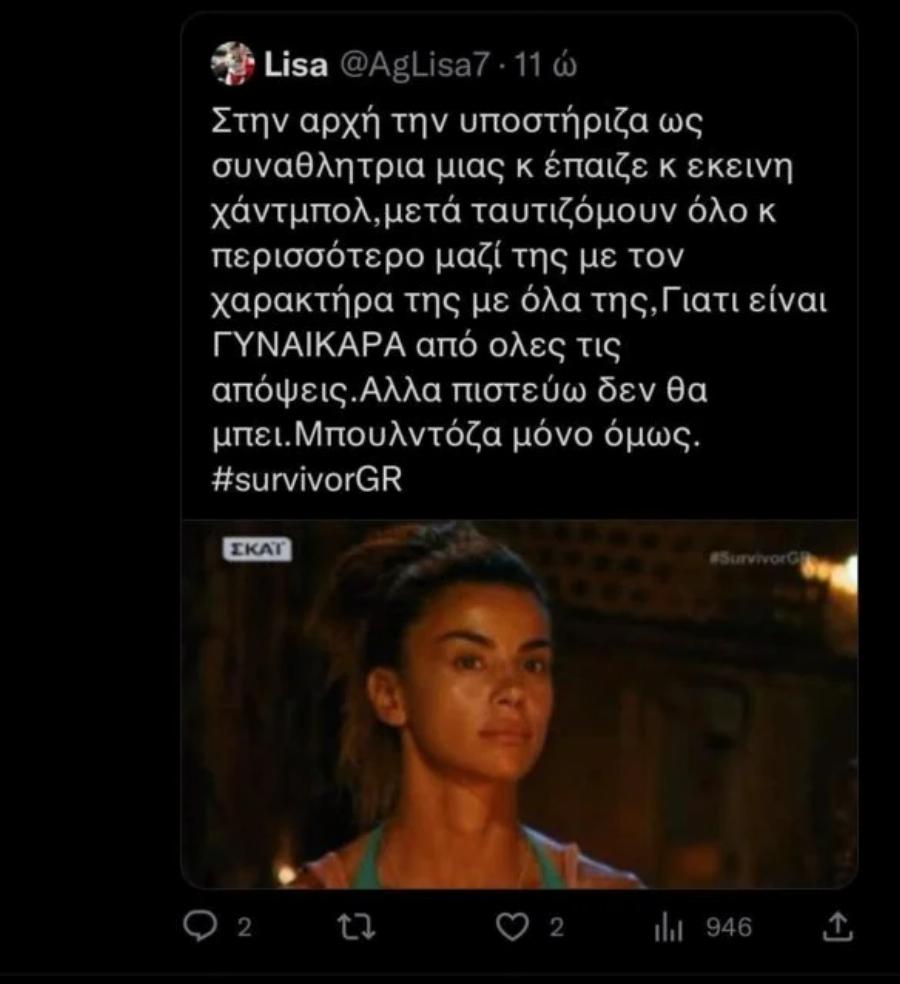This screenshot has width=900, height=984.
Task: Open the view analytics bar-chart icon
Action: pyautogui.click(x=670, y=928)
